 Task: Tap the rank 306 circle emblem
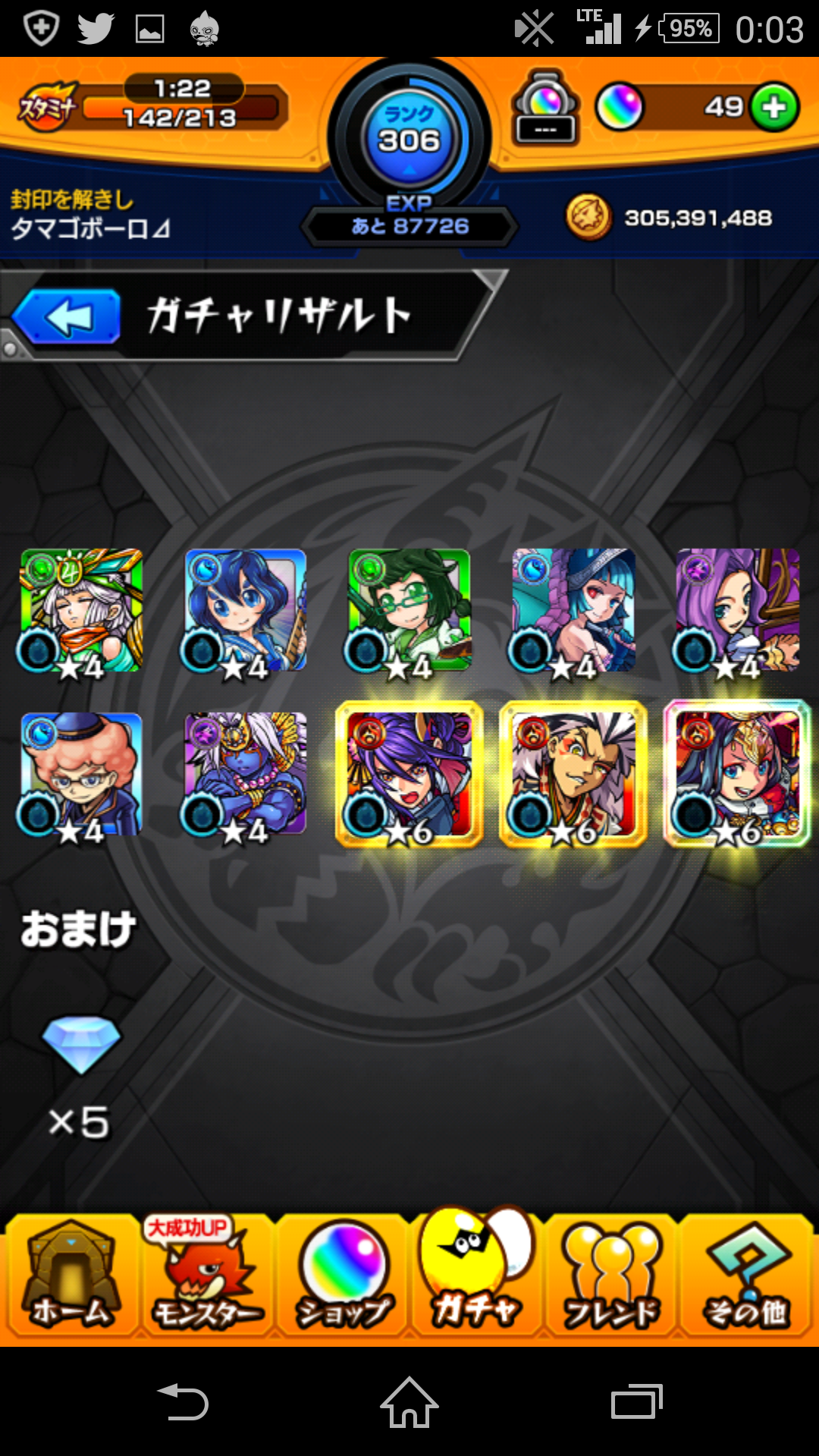[x=408, y=133]
